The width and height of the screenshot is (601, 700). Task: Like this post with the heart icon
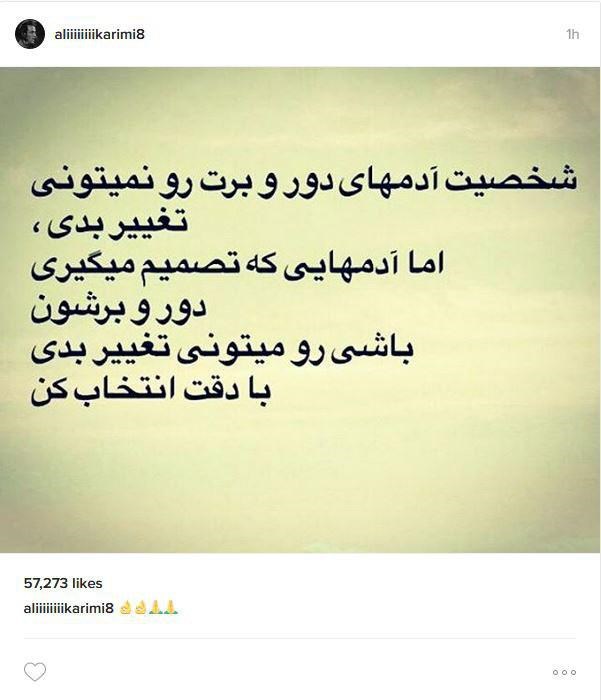pyautogui.click(x=34, y=671)
